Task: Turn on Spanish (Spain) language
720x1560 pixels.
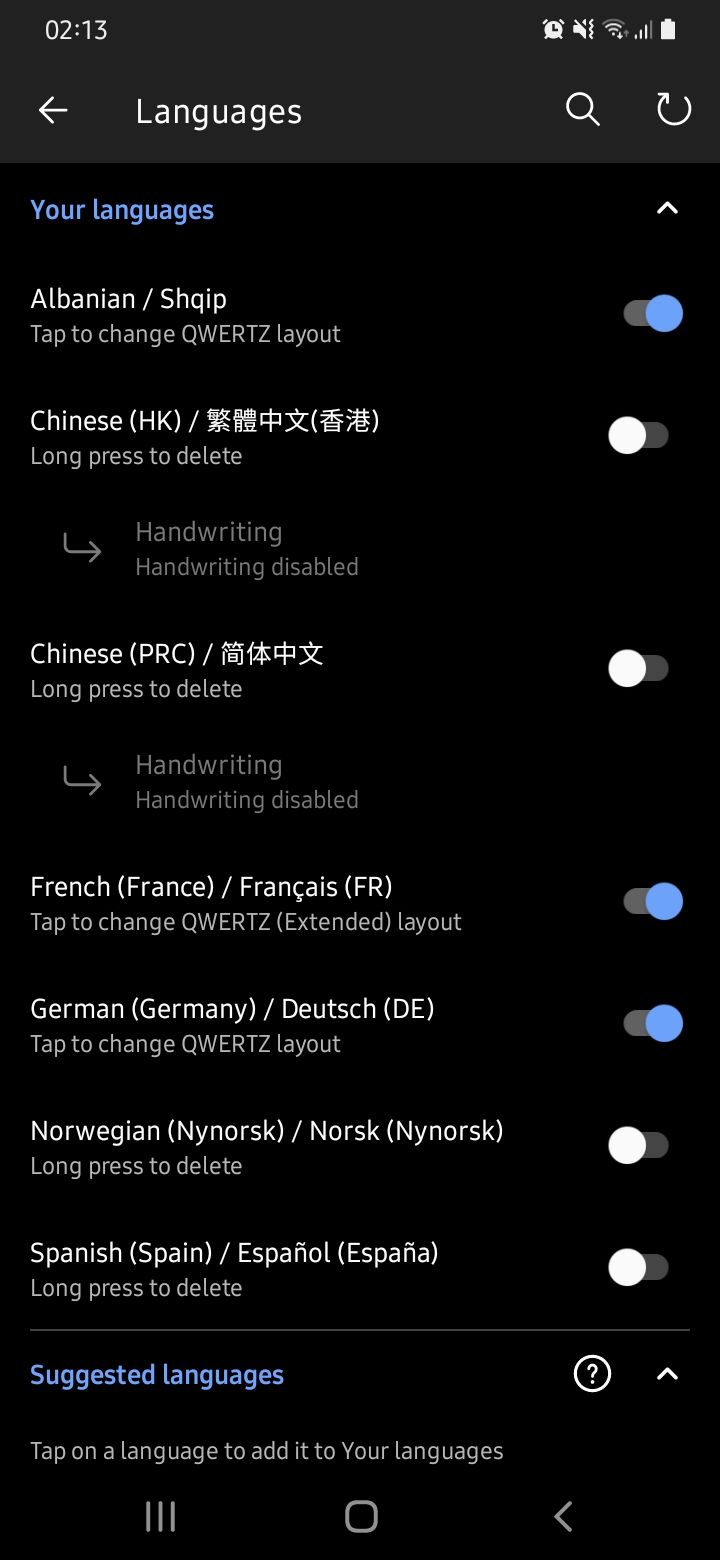Action: coord(638,1268)
